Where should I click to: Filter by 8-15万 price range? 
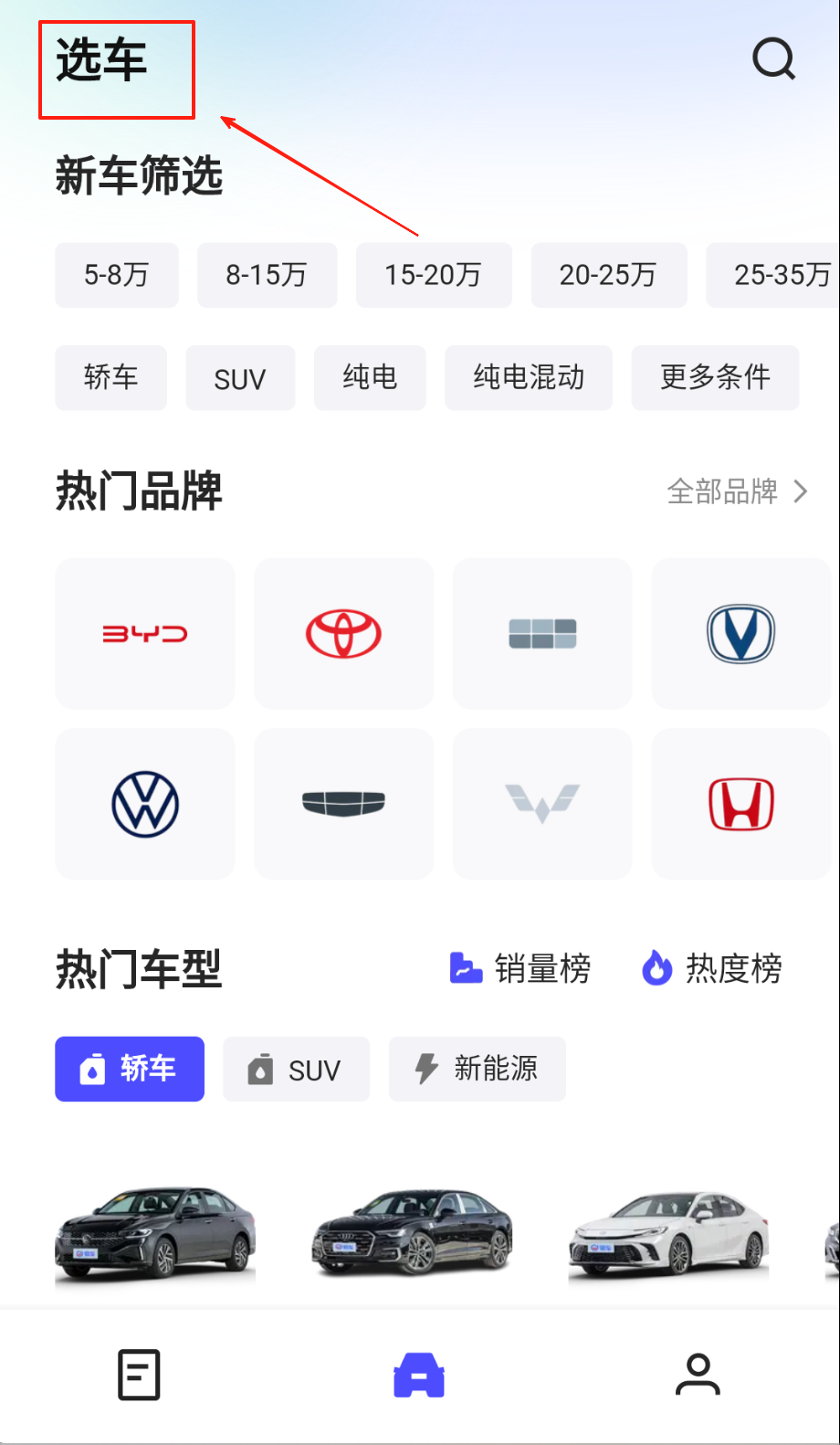coord(267,275)
